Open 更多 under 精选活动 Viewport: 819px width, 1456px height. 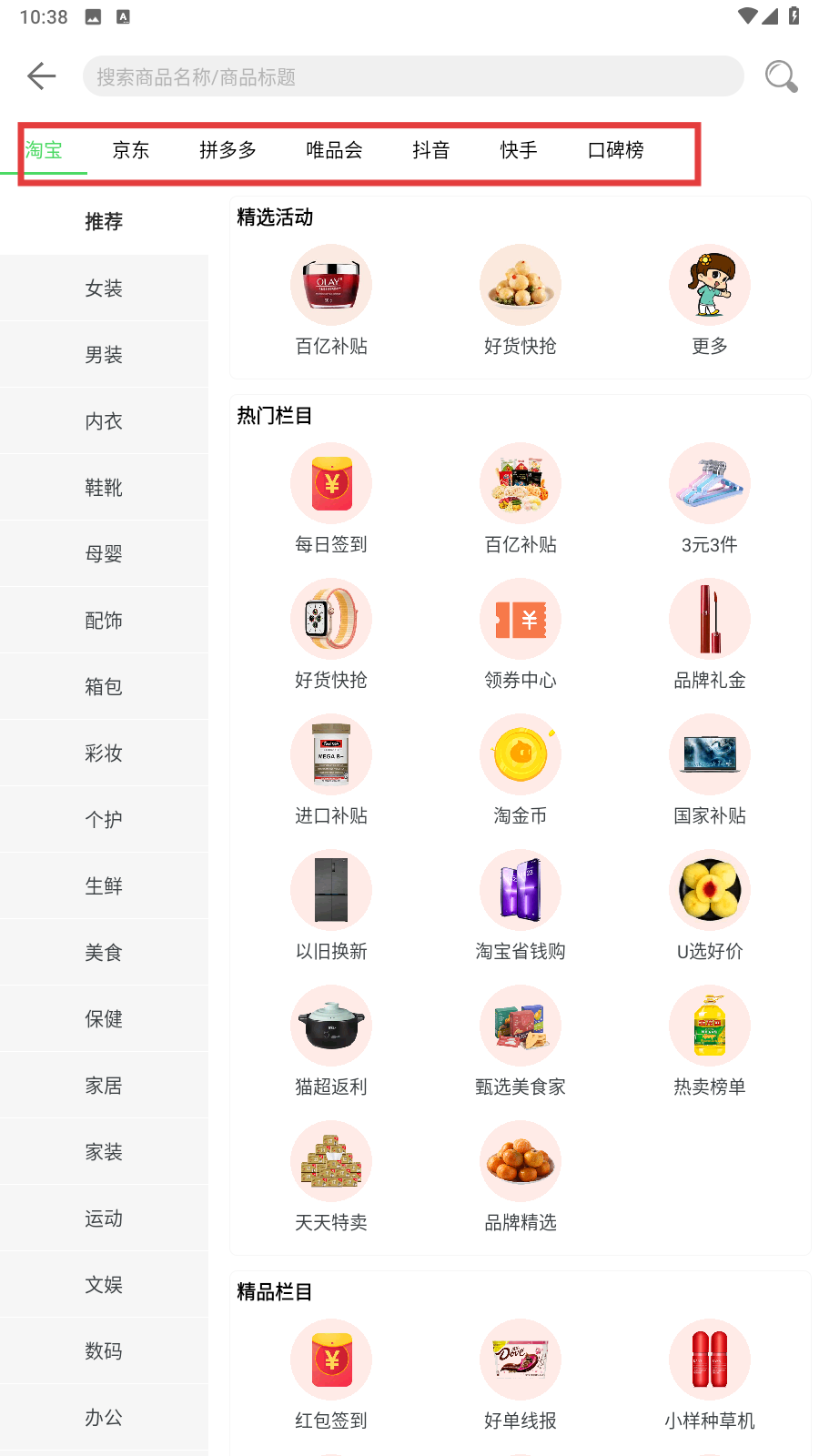click(710, 301)
